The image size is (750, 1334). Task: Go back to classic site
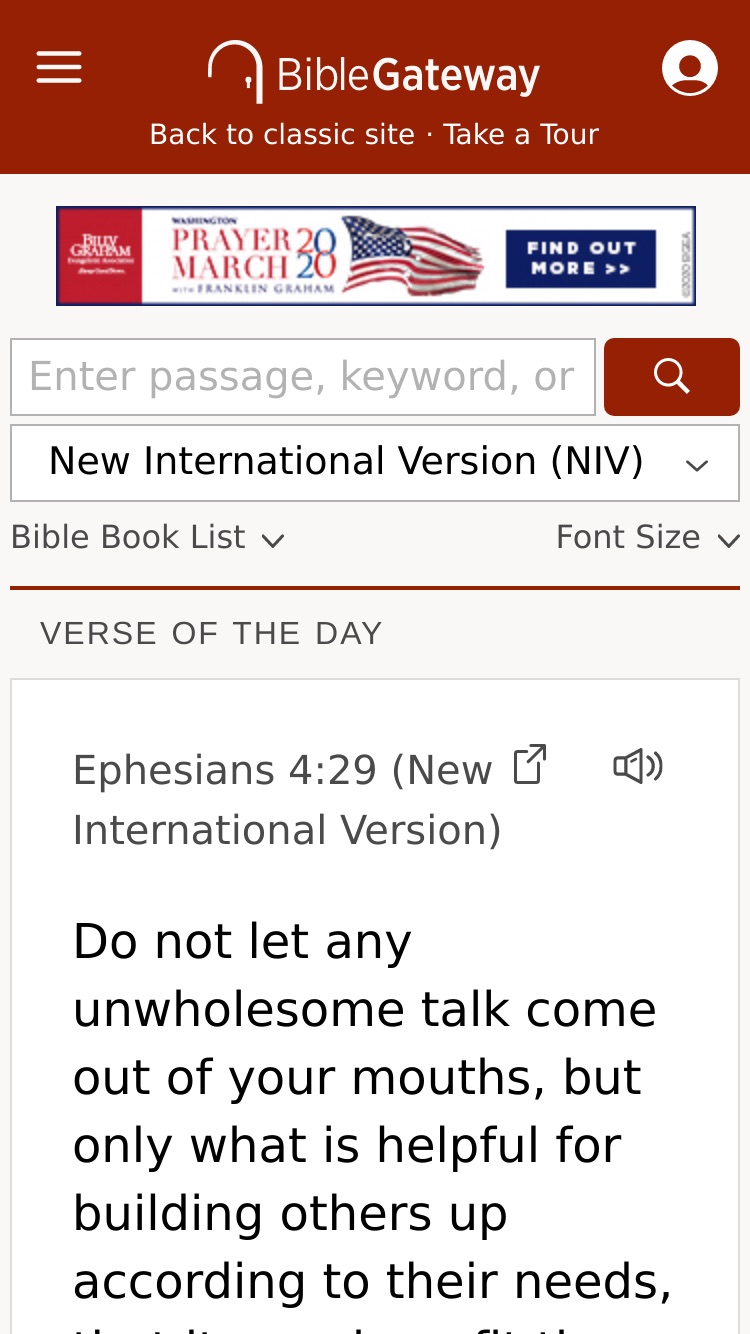282,134
